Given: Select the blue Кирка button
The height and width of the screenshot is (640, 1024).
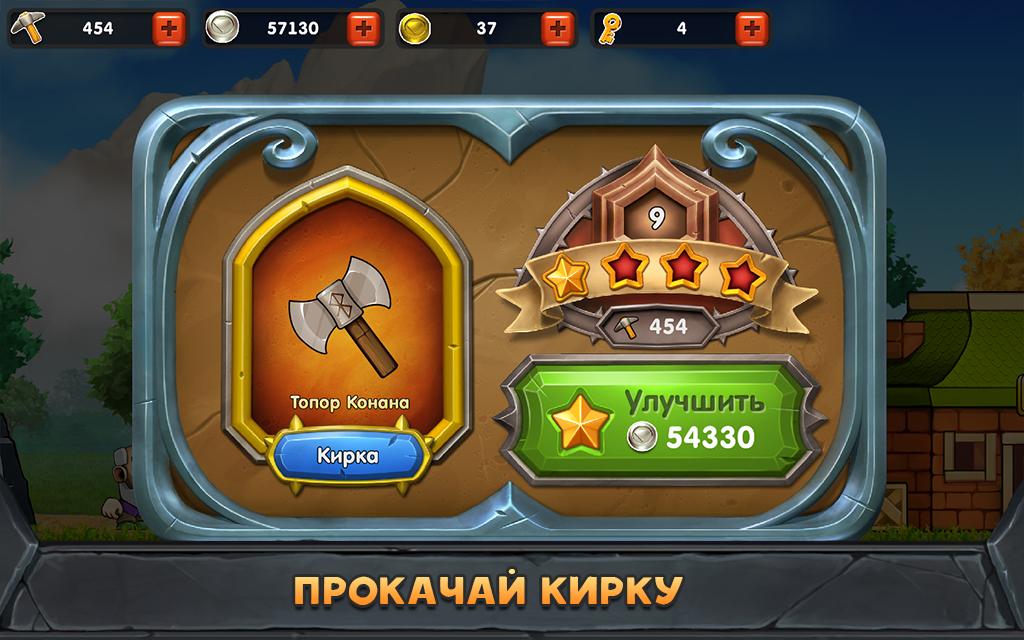Looking at the screenshot, I should pos(347,456).
